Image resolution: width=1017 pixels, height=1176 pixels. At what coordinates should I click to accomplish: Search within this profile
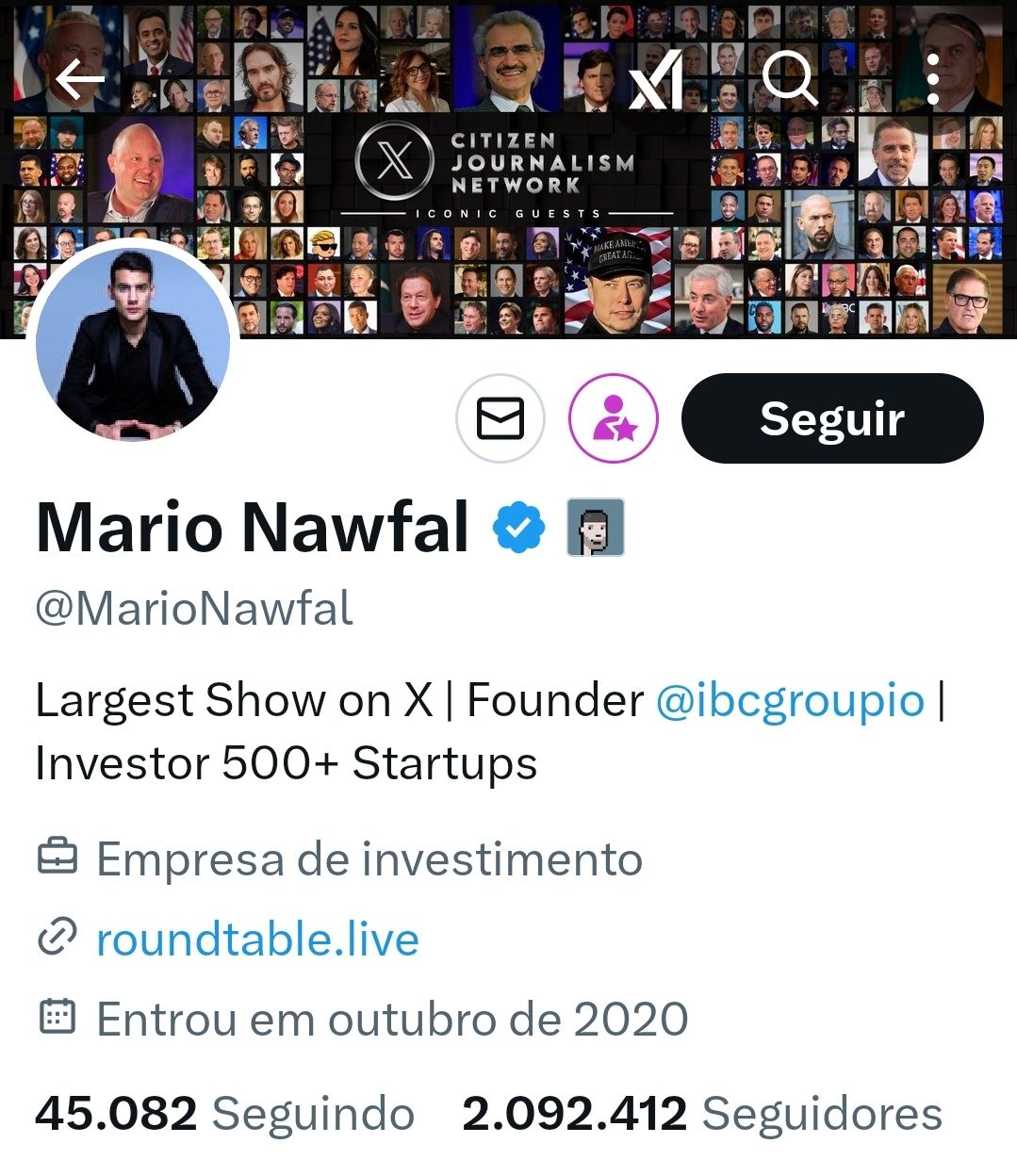789,79
